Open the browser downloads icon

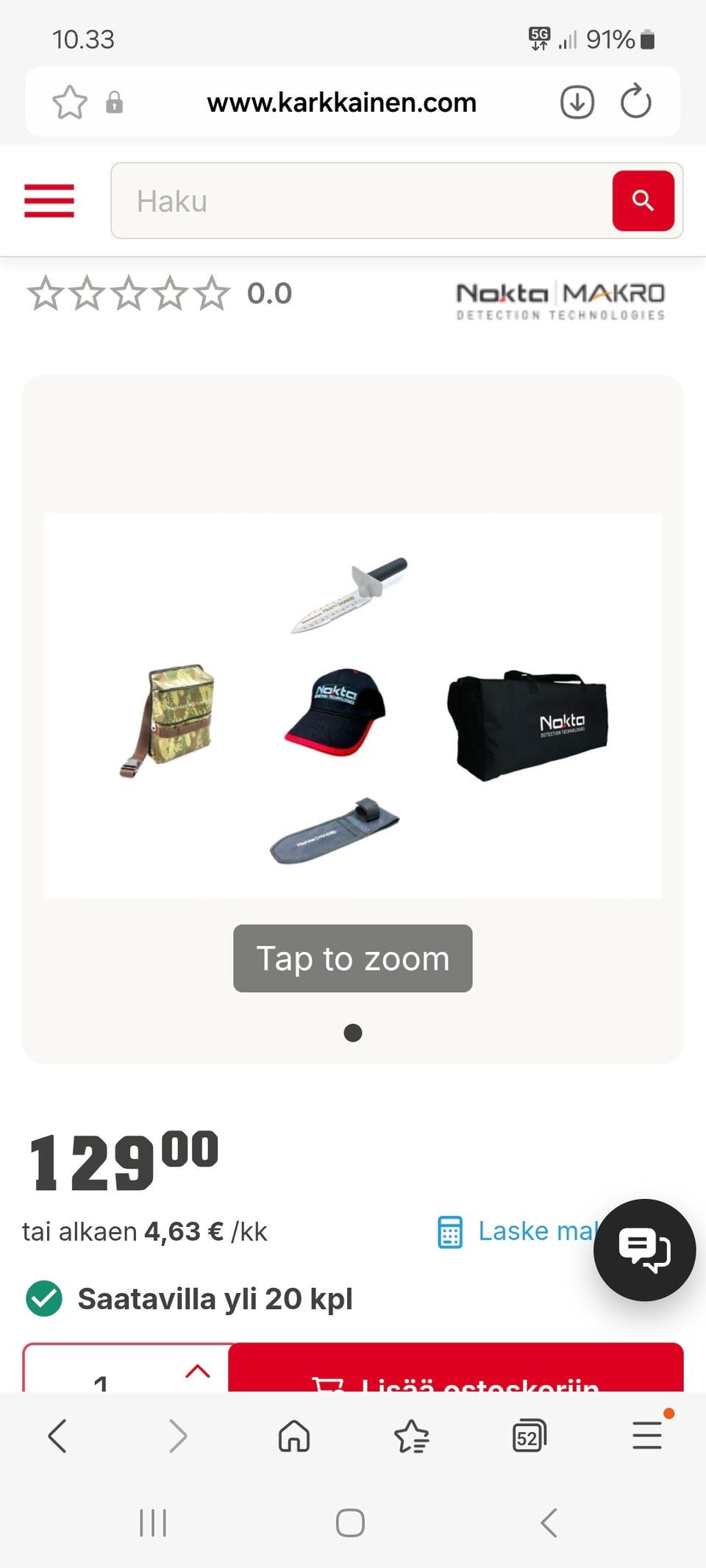click(577, 102)
